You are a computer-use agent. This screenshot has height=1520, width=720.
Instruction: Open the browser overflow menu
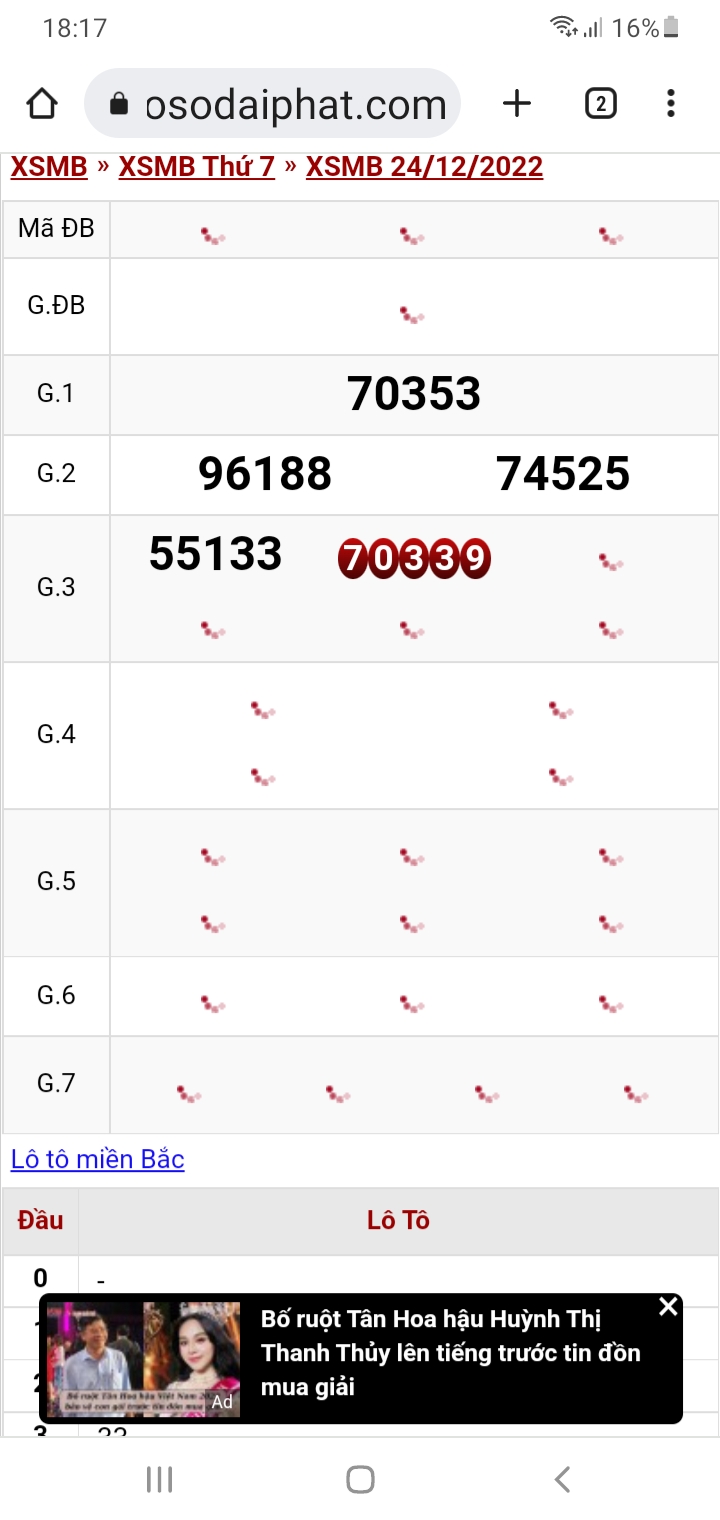(670, 104)
